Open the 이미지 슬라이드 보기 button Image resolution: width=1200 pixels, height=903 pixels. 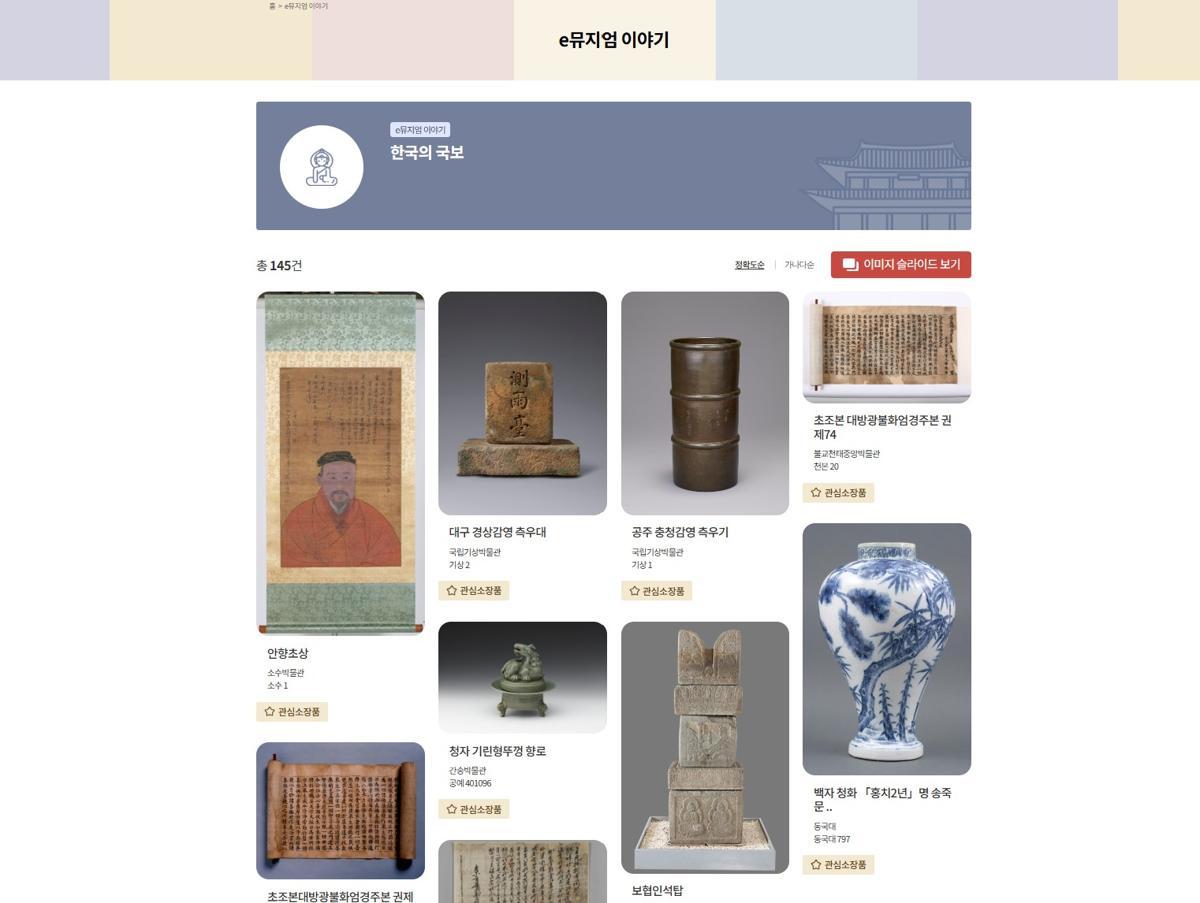(x=900, y=265)
